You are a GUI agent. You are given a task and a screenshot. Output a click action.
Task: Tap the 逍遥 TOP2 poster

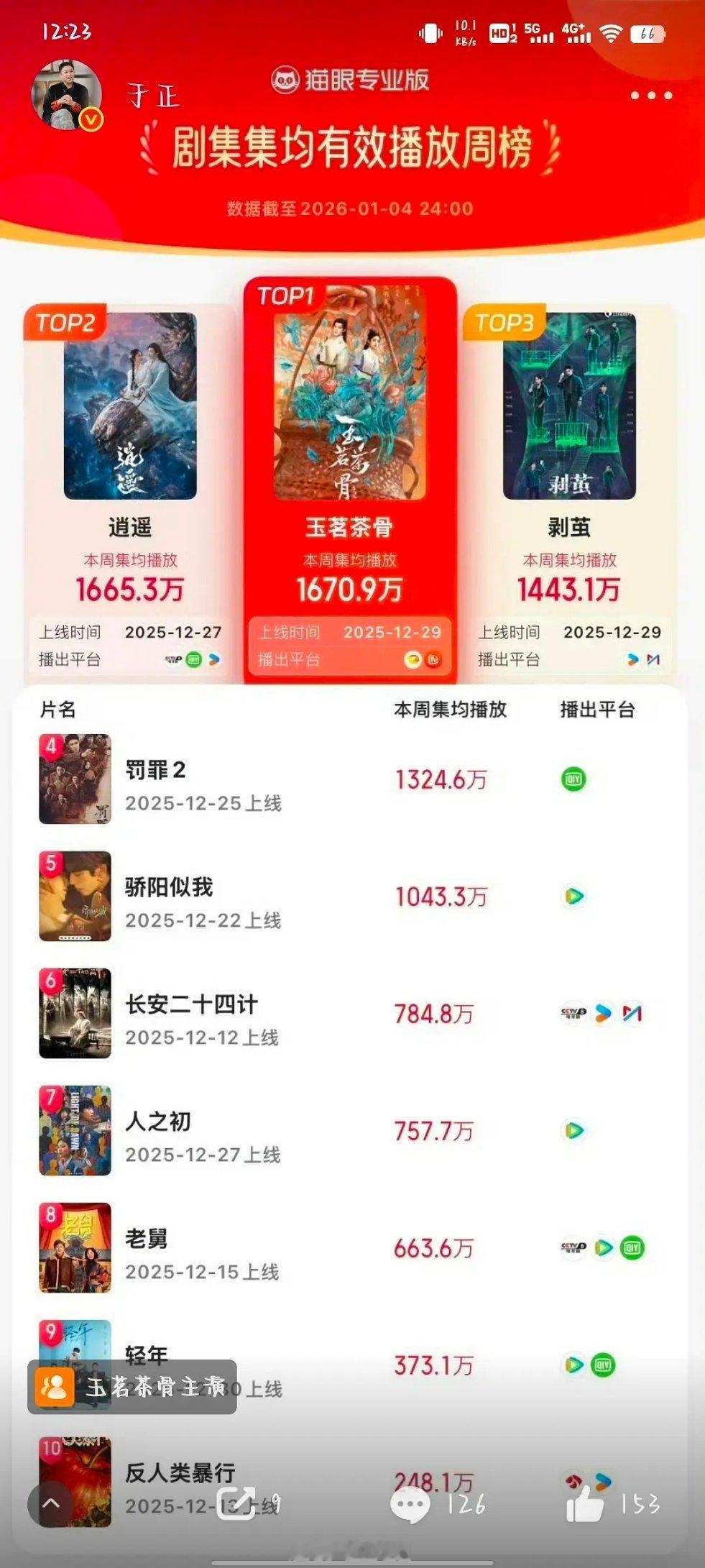[132, 406]
